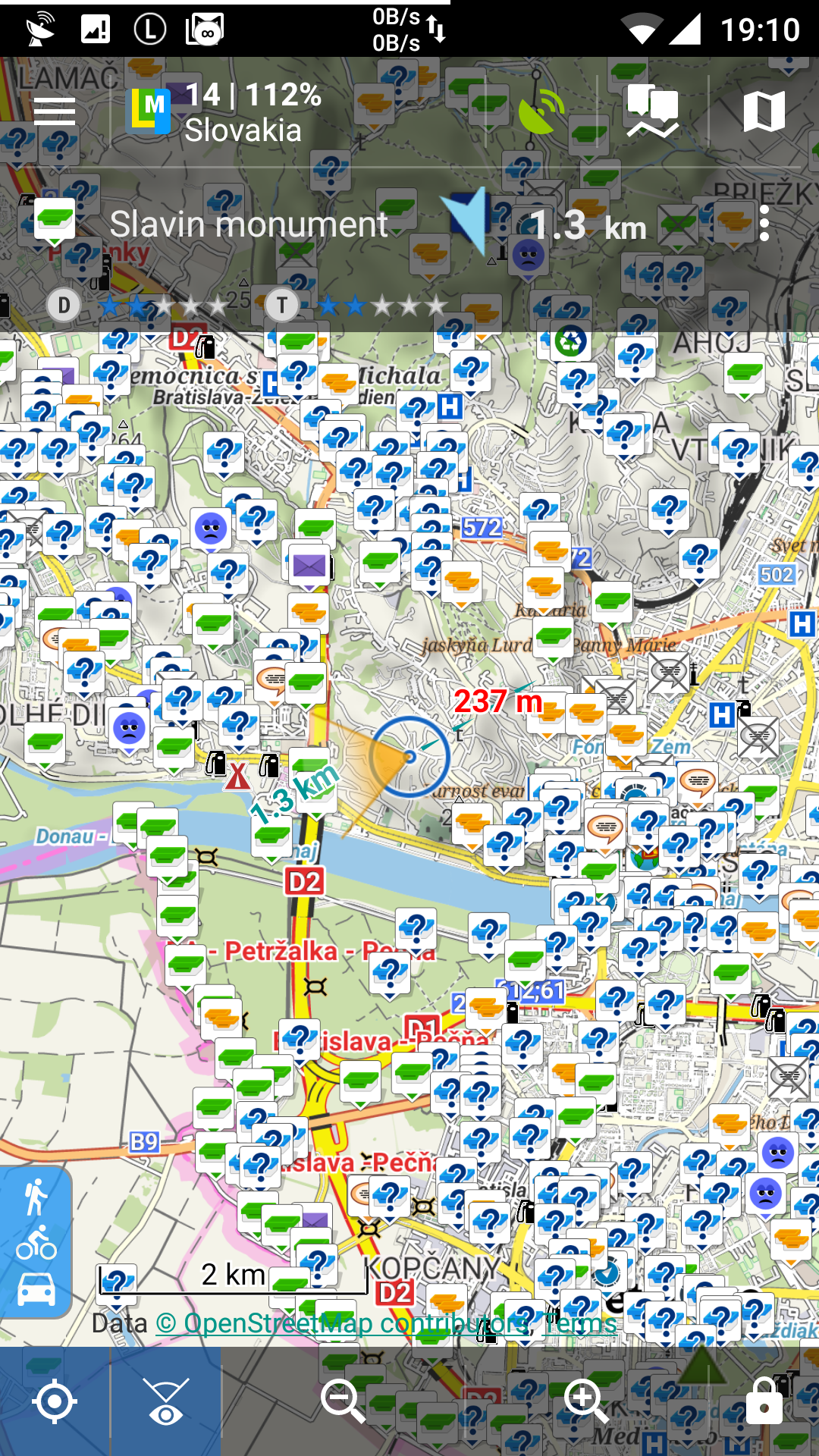This screenshot has height=1456, width=819.
Task: Open the Slovakia map info panel
Action: pos(227,112)
